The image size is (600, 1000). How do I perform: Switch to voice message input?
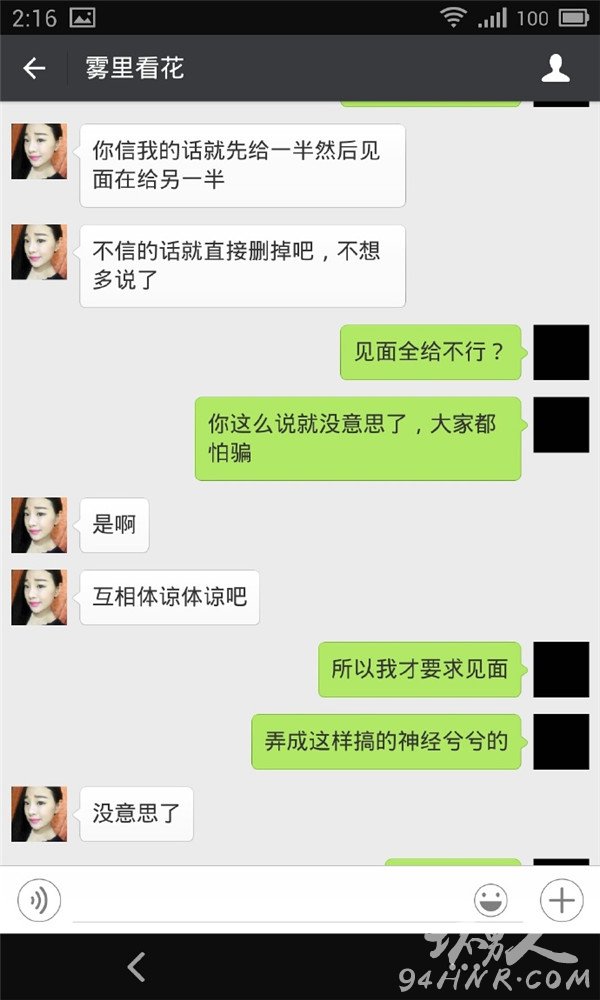40,901
